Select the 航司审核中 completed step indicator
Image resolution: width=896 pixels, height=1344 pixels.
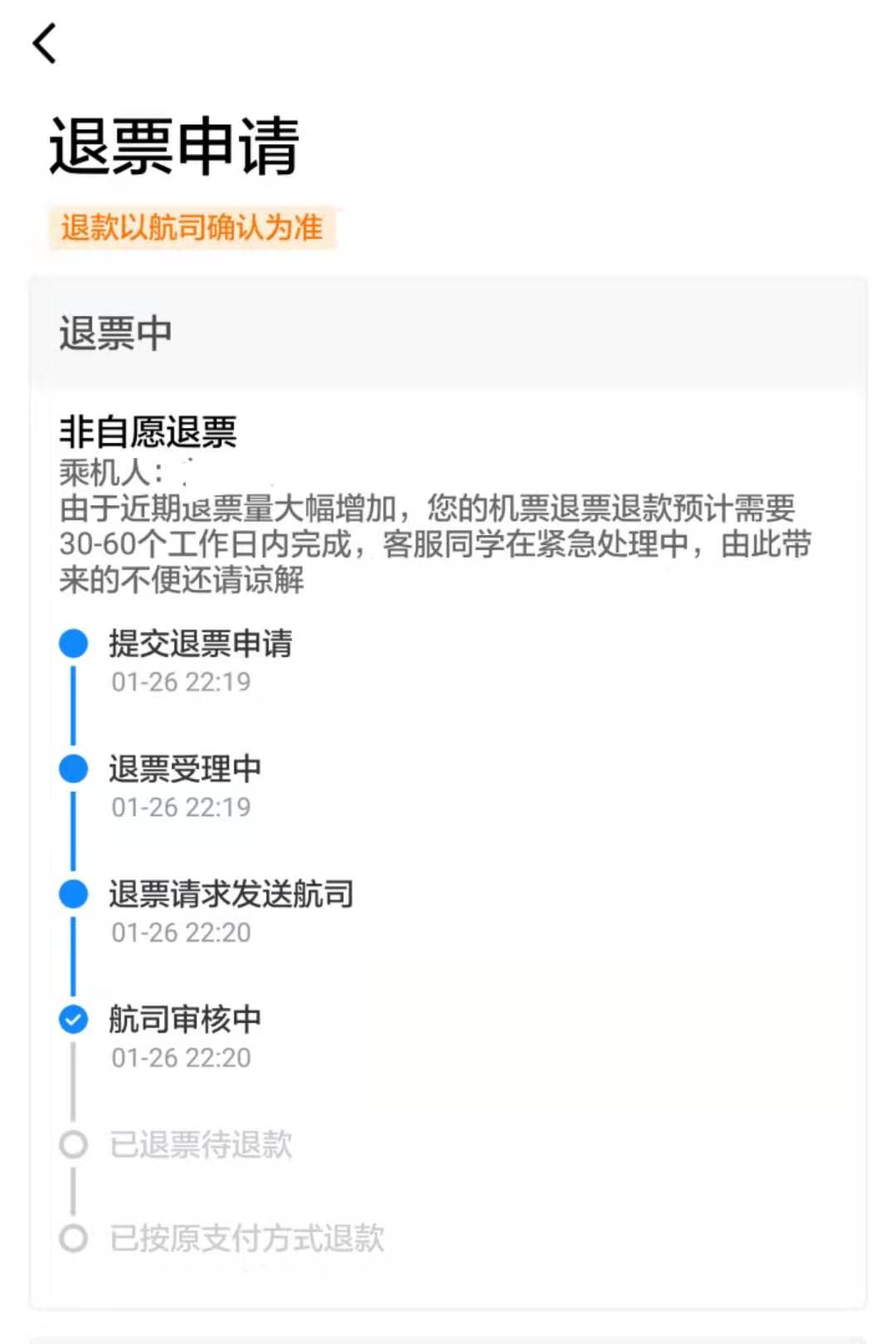click(x=74, y=1019)
